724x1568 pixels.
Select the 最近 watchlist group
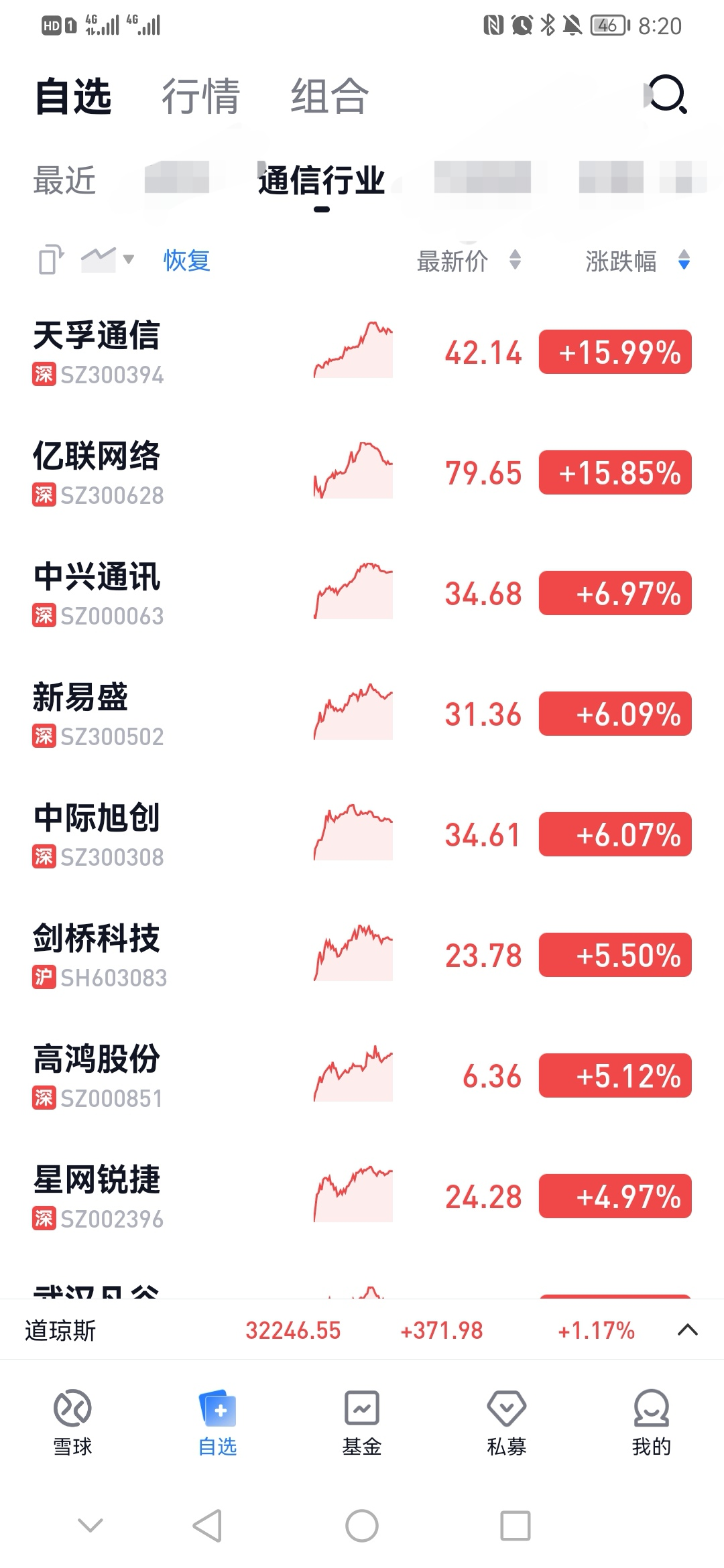tap(64, 180)
